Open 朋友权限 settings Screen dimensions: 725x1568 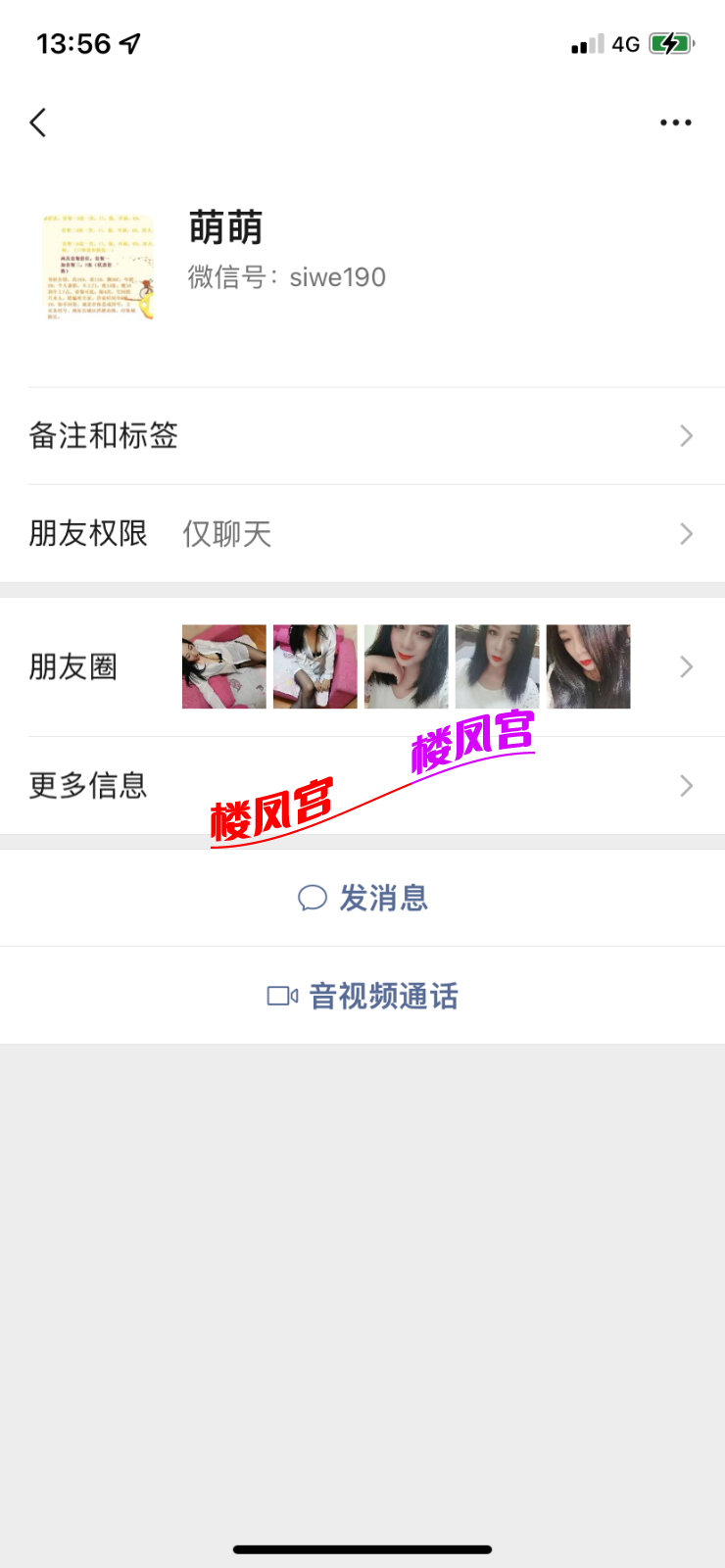pos(362,534)
